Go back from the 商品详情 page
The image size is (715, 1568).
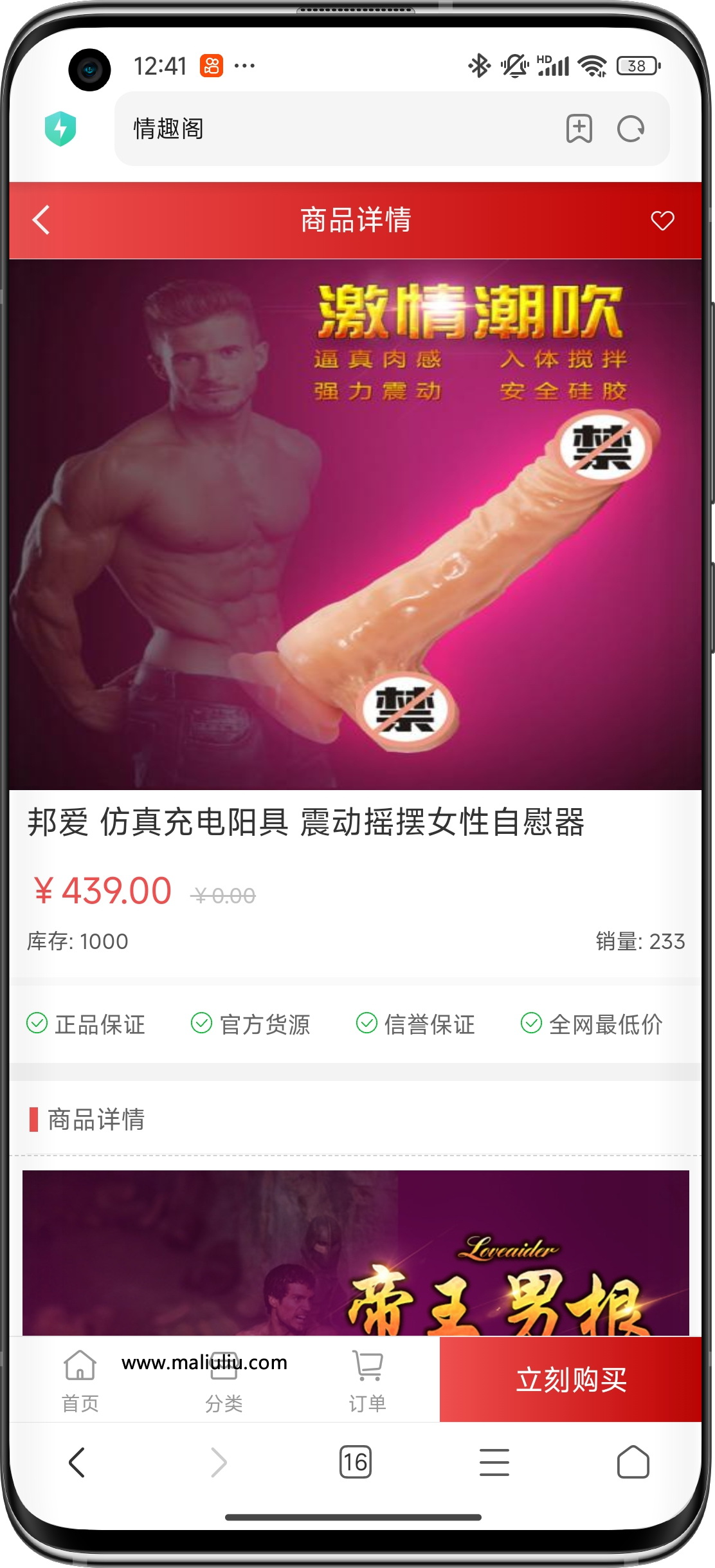(x=41, y=220)
